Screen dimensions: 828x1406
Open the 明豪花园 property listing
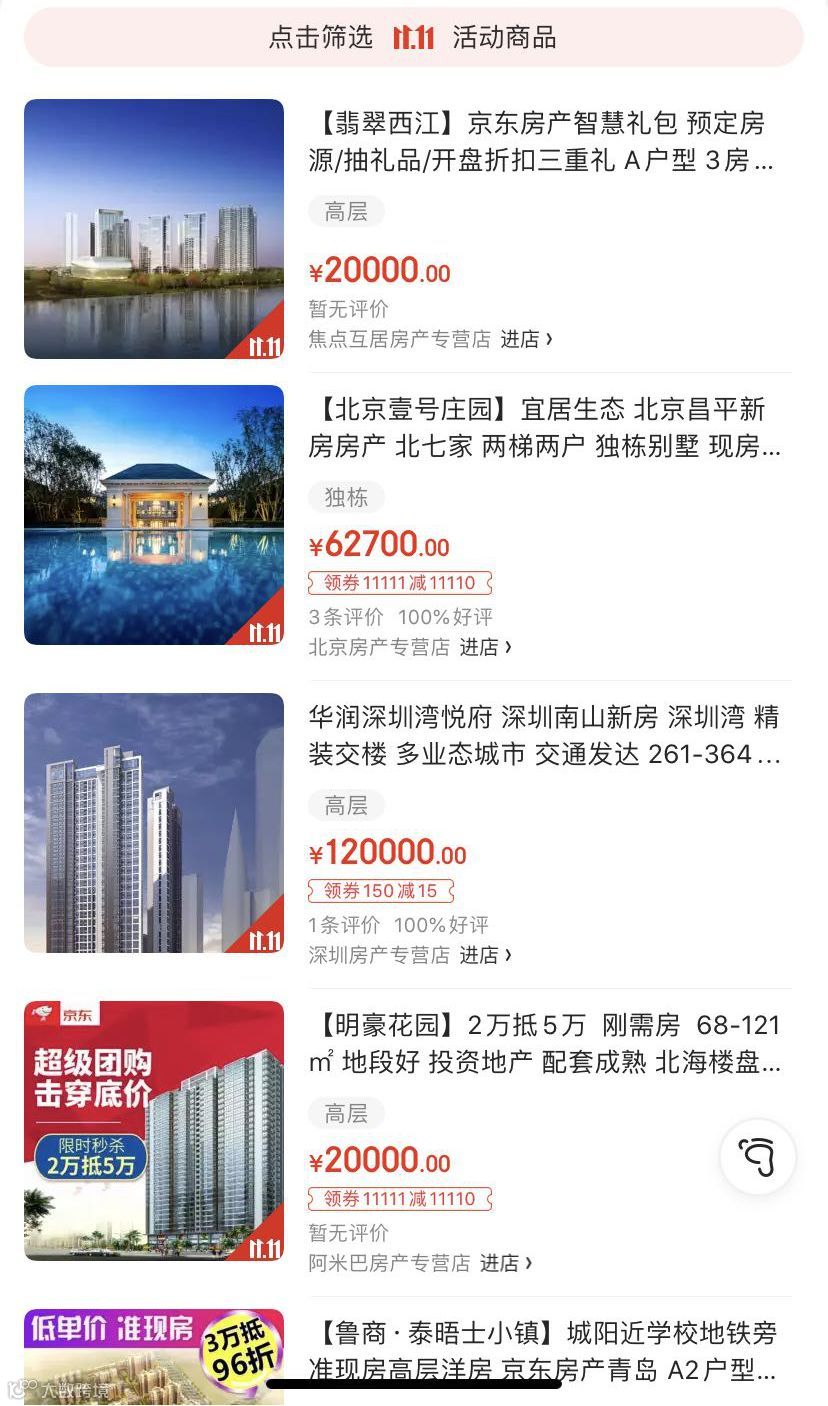(540, 1043)
